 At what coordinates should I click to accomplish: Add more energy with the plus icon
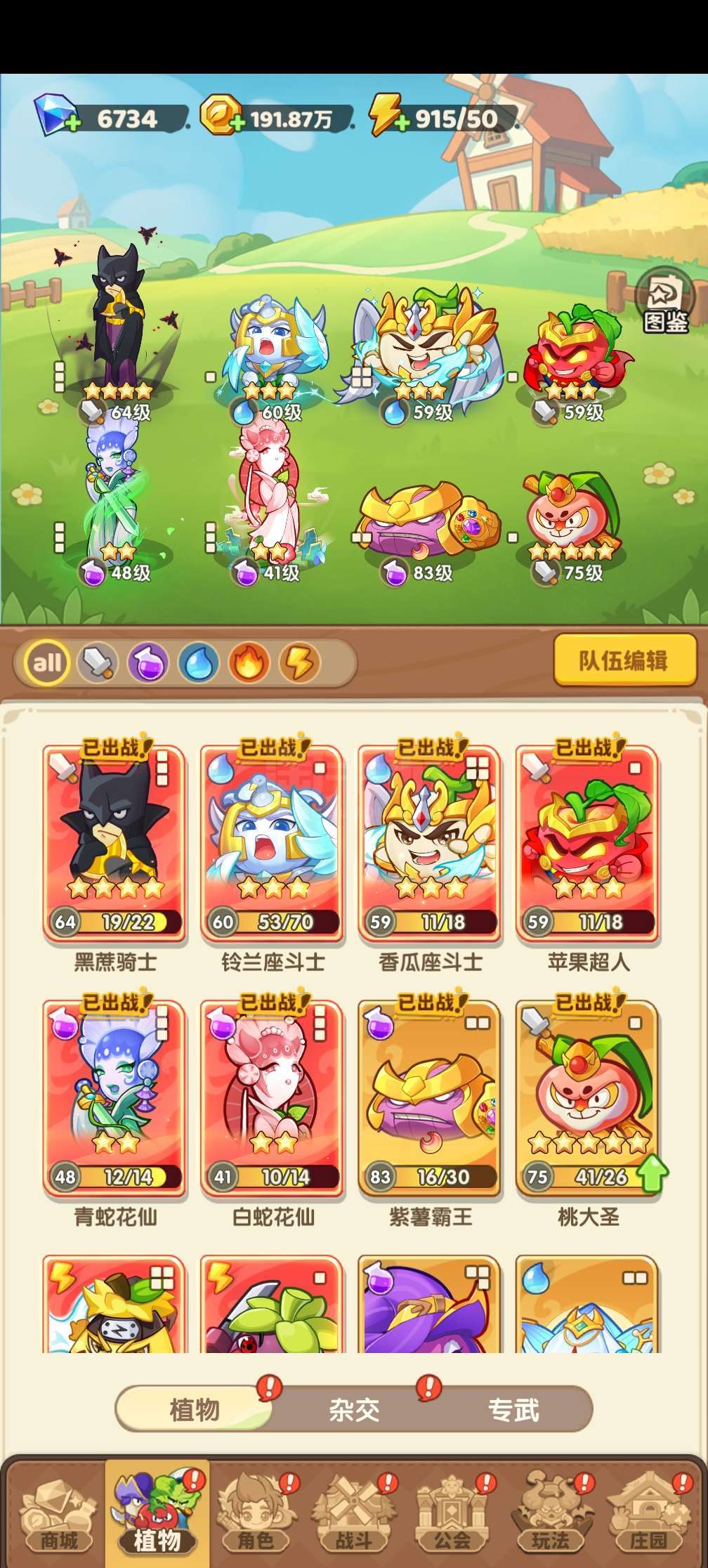[401, 124]
